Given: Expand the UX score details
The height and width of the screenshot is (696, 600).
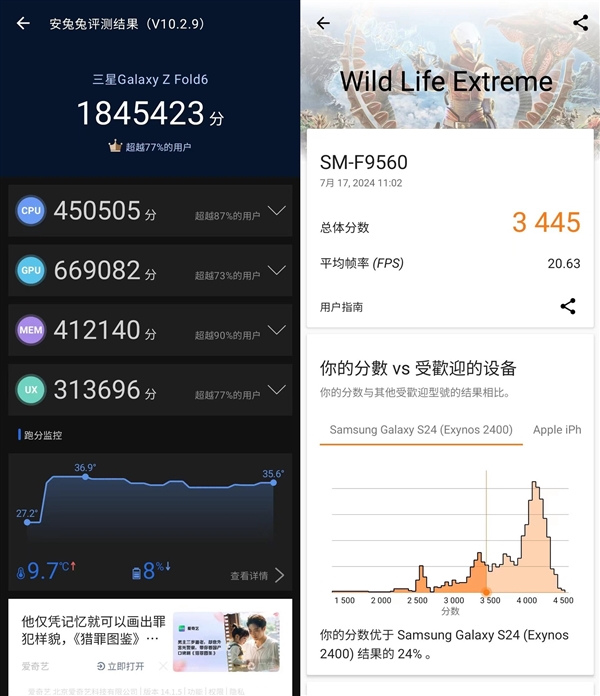Looking at the screenshot, I should (x=277, y=389).
